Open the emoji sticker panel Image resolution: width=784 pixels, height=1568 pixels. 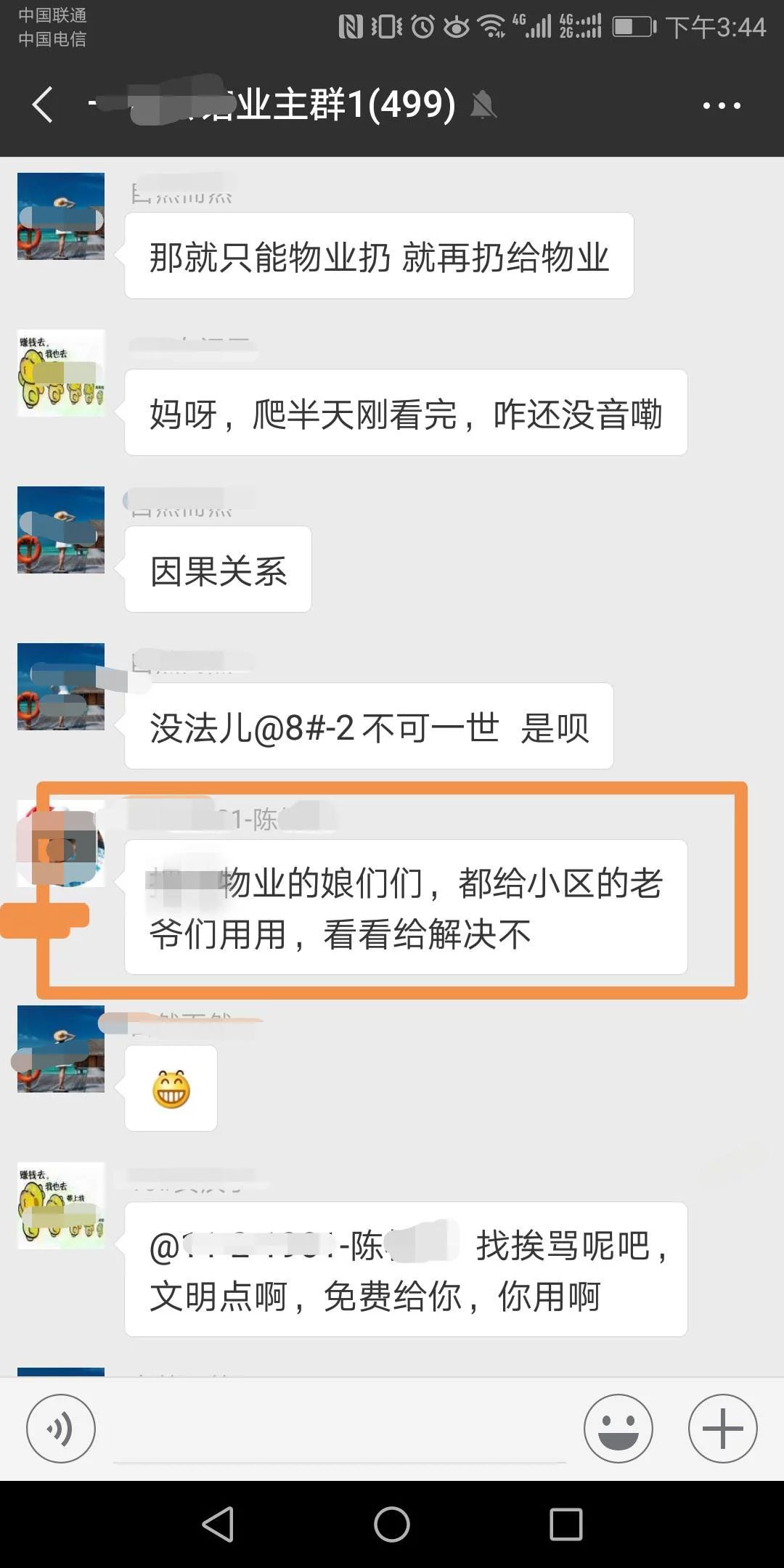pyautogui.click(x=618, y=1428)
